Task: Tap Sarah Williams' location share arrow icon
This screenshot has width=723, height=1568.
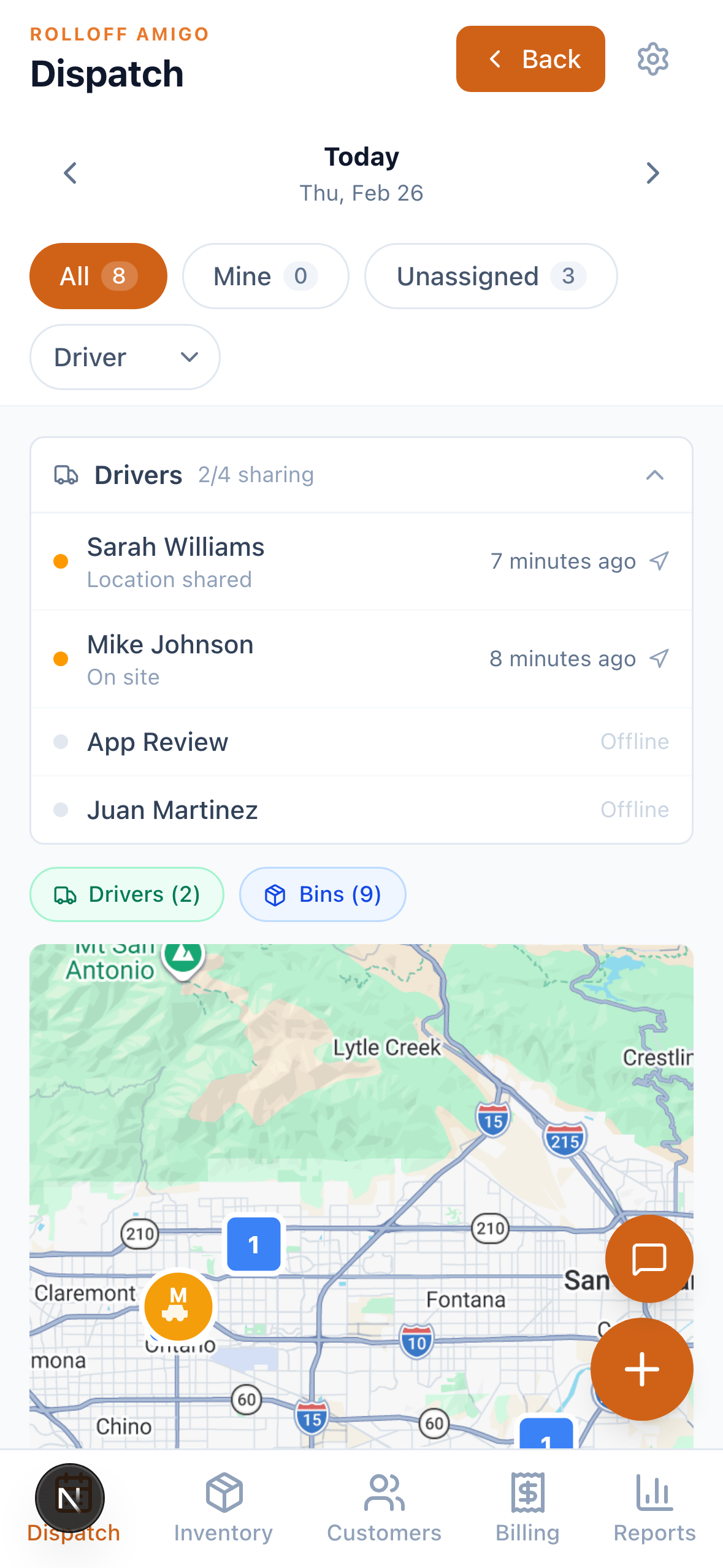Action: coord(659,561)
